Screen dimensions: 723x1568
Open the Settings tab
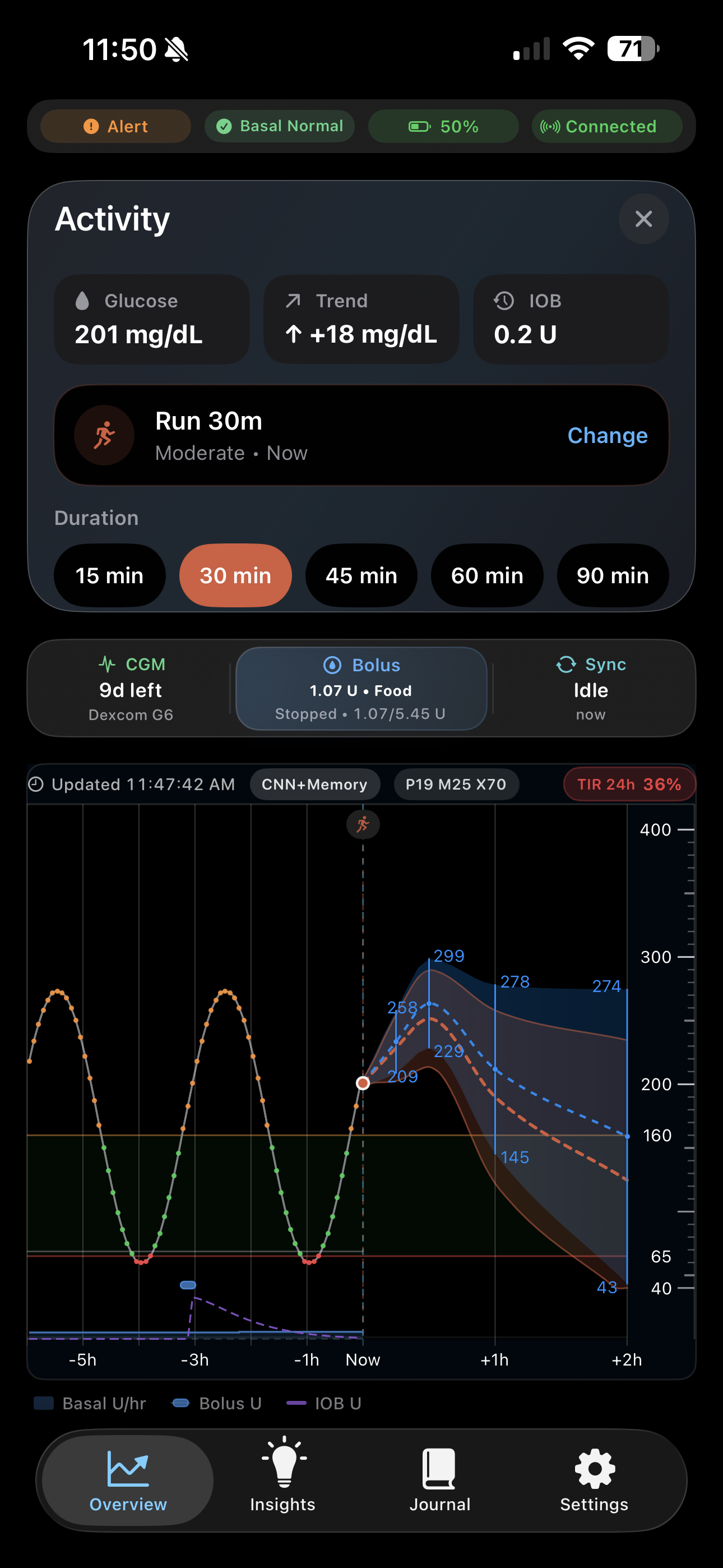(x=594, y=1481)
